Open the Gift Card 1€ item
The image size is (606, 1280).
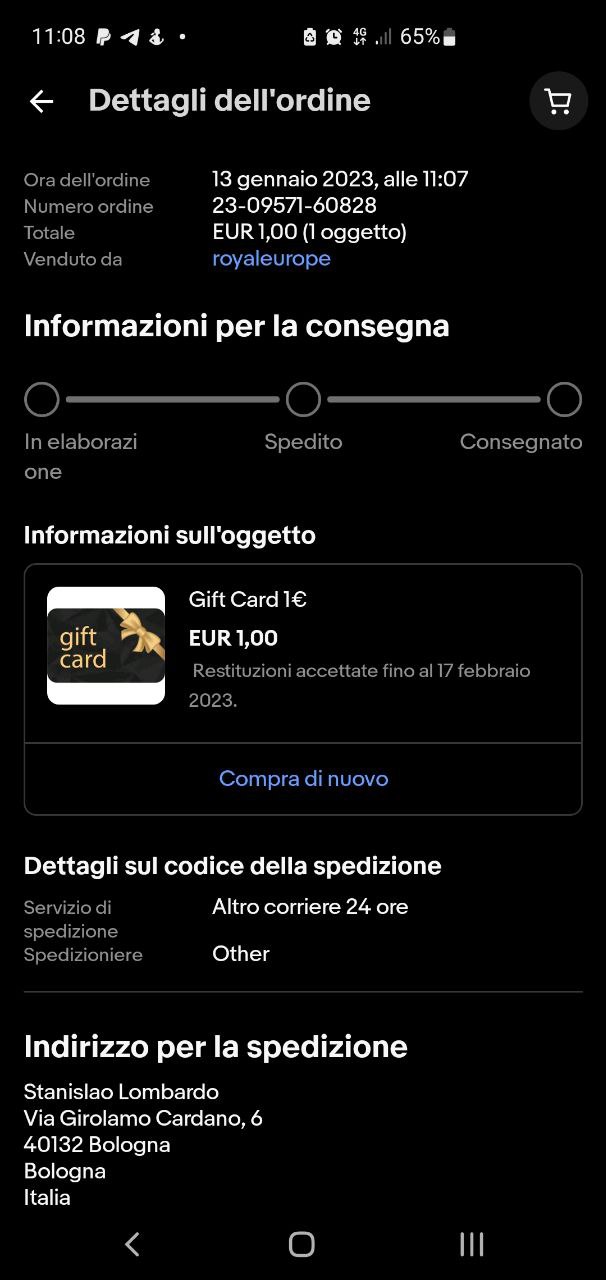[x=248, y=600]
